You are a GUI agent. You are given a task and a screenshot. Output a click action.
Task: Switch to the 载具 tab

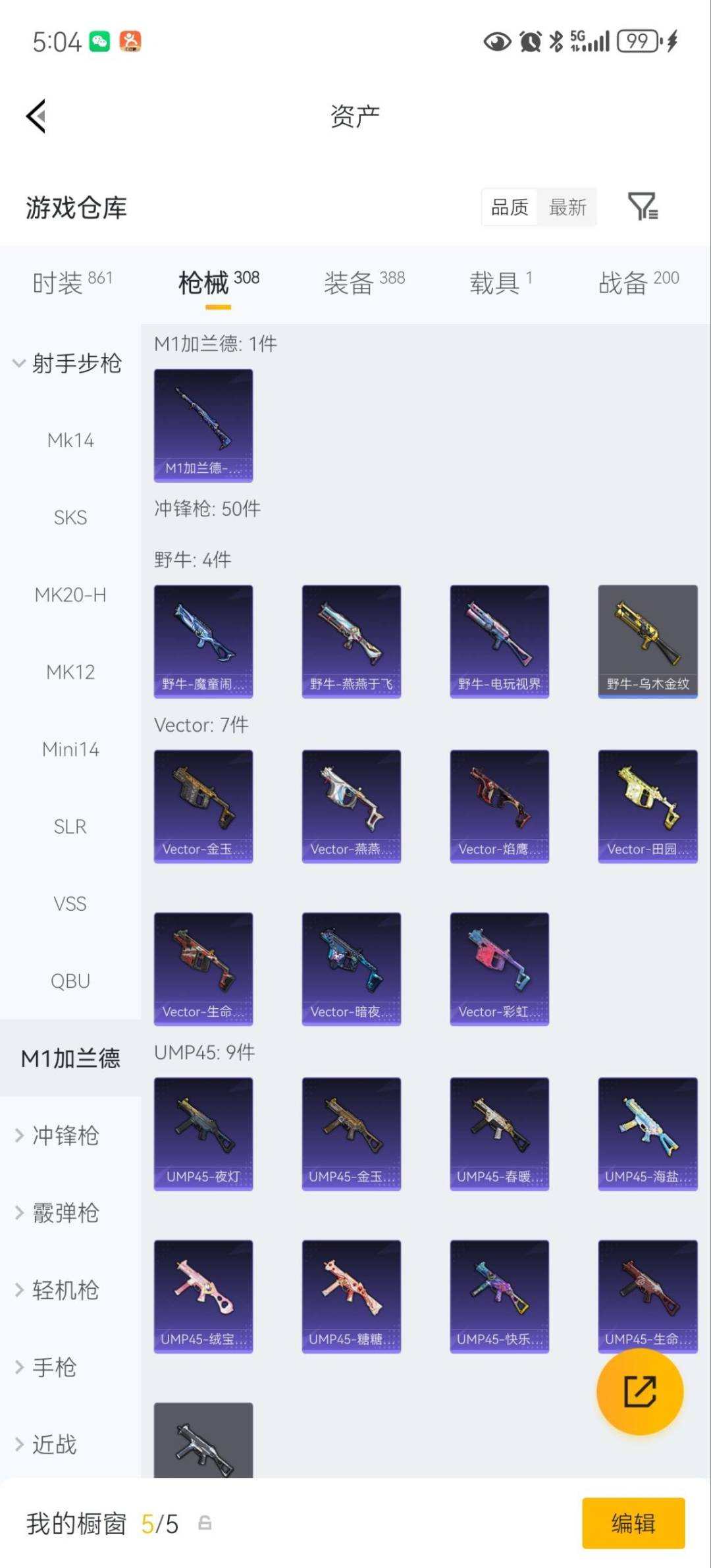tap(500, 283)
